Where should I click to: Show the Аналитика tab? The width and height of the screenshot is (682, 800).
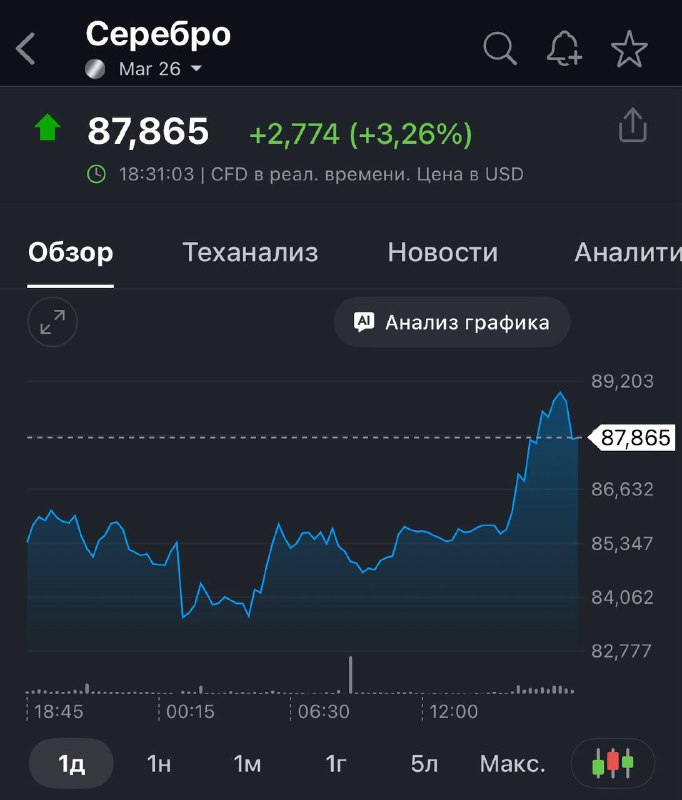[627, 253]
